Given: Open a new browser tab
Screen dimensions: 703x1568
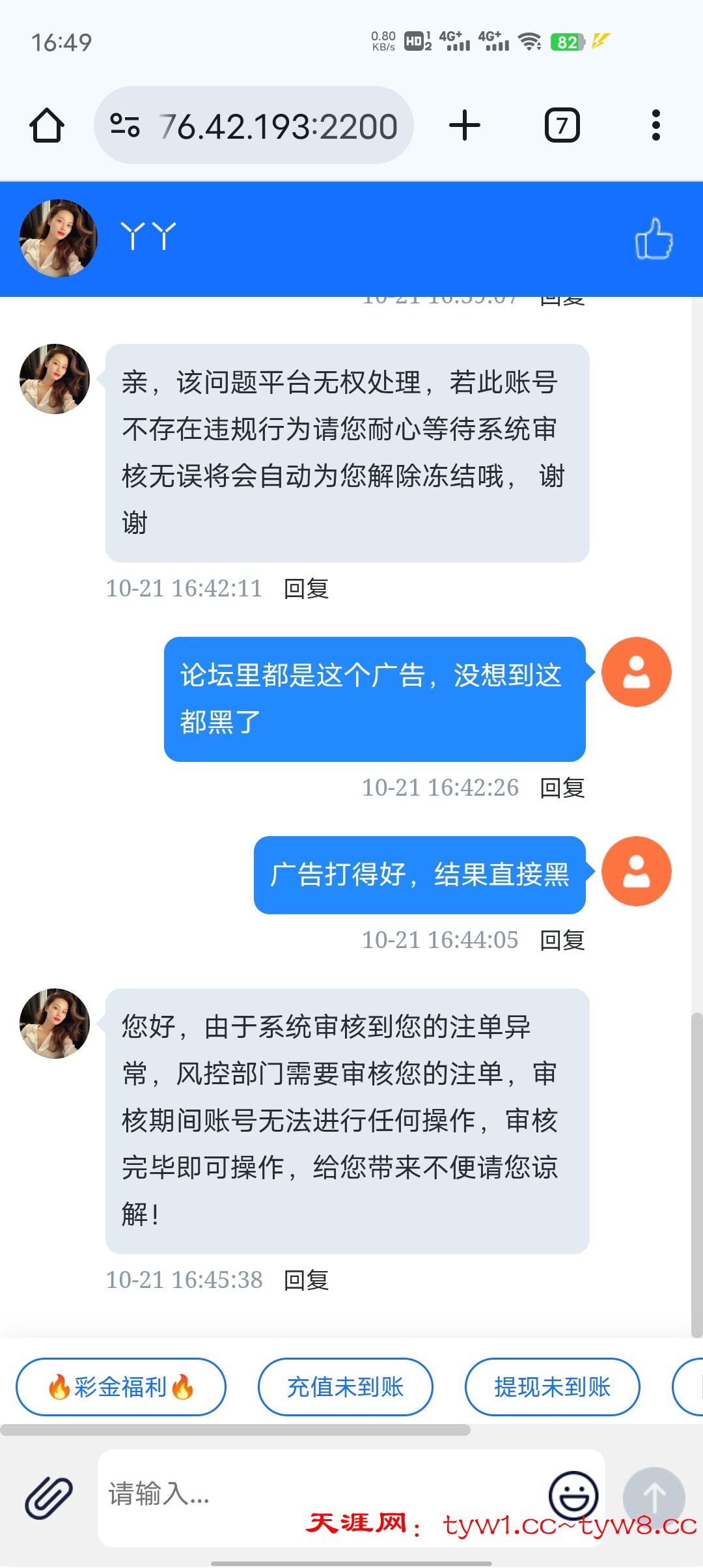Looking at the screenshot, I should 465,125.
